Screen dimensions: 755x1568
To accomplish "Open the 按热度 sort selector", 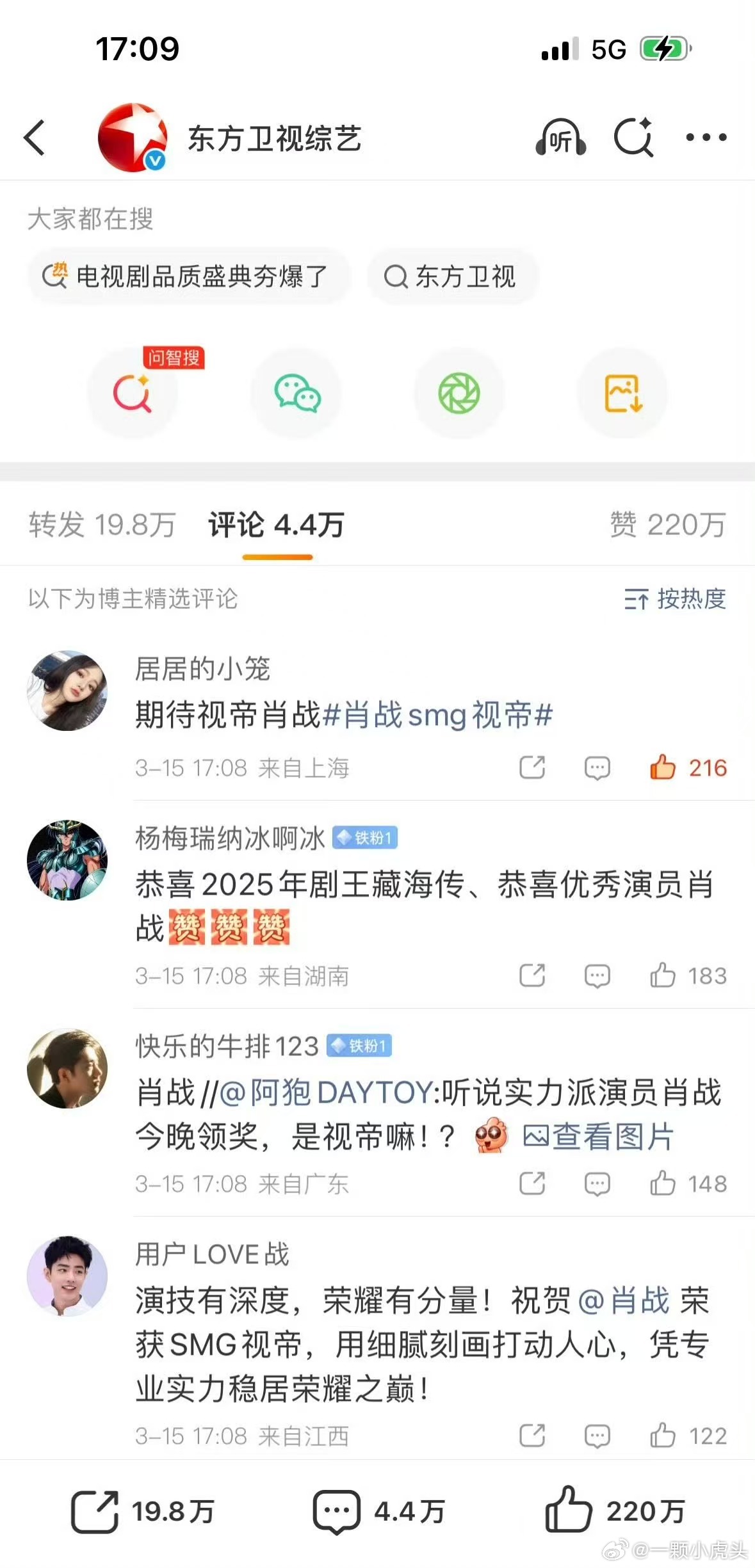I will coord(677,600).
